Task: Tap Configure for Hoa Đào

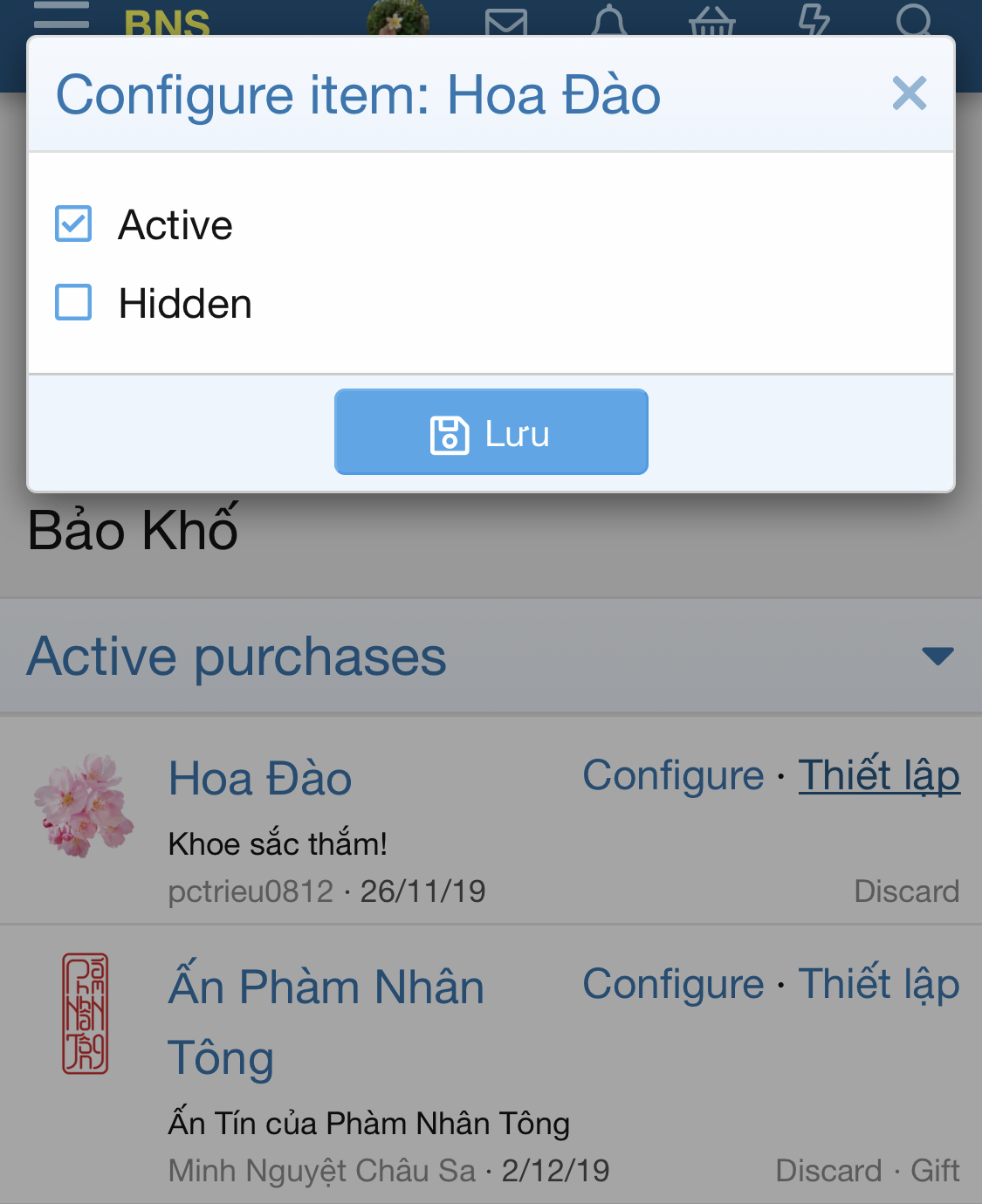Action: coord(673,775)
